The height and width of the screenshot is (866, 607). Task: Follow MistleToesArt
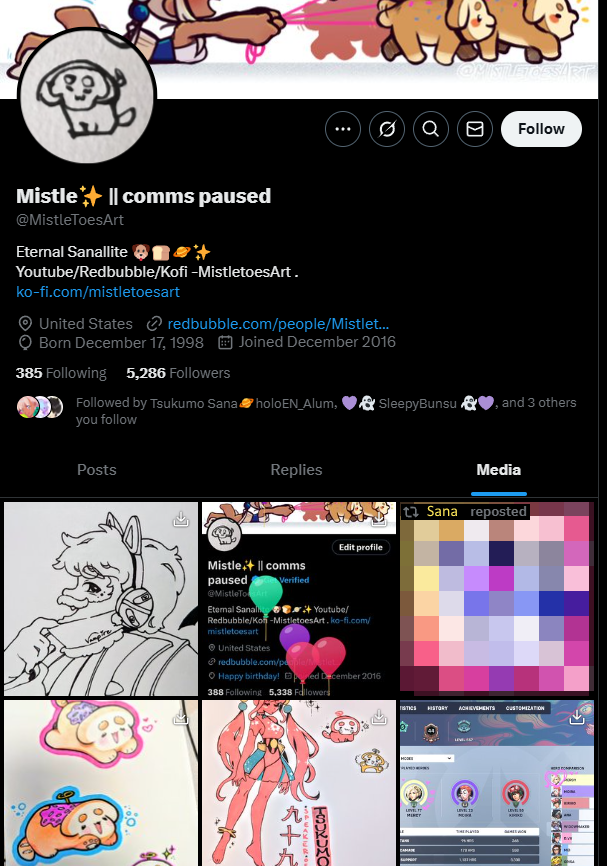pyautogui.click(x=541, y=129)
